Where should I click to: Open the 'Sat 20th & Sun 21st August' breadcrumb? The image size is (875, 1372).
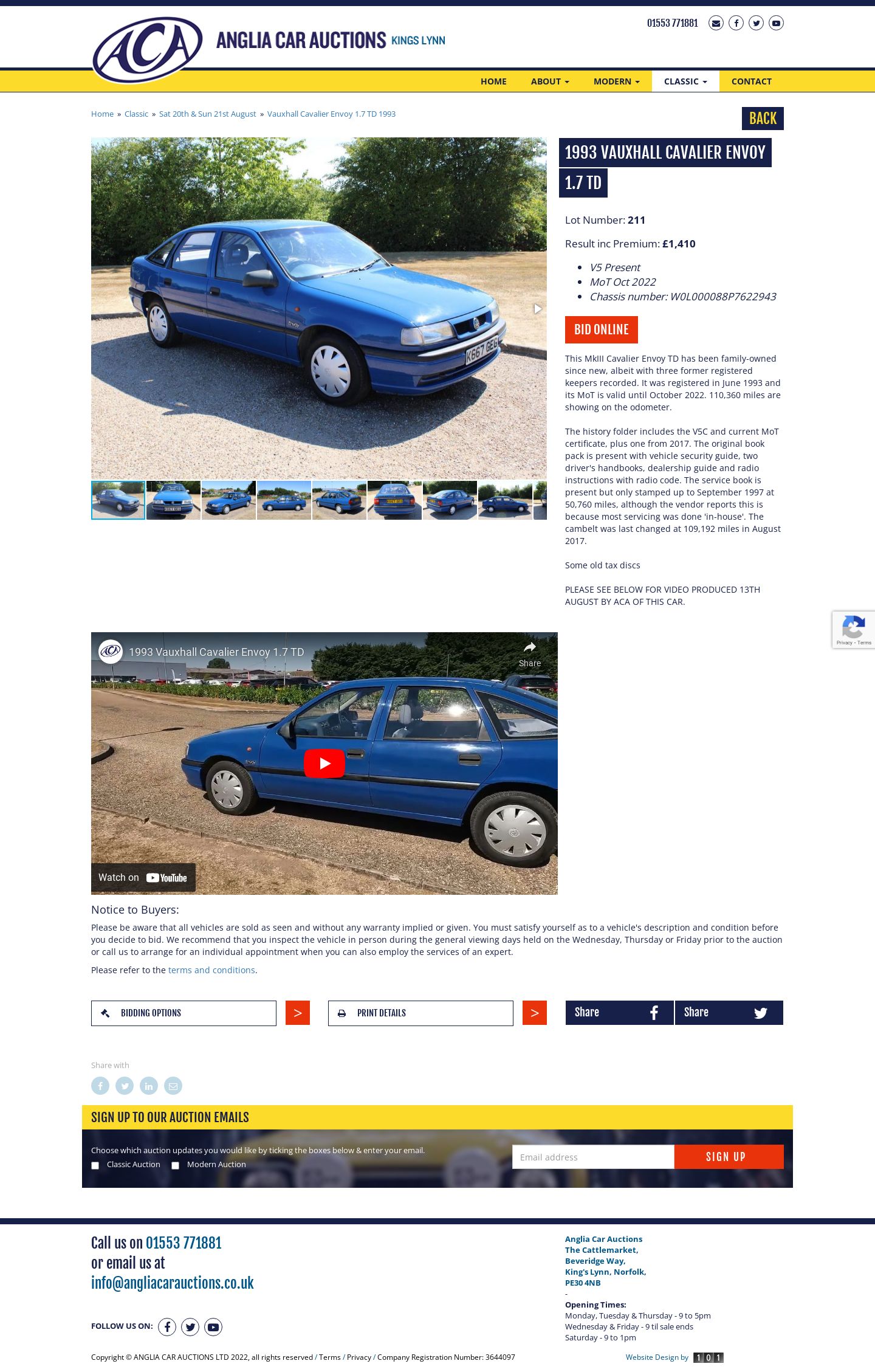(x=207, y=114)
